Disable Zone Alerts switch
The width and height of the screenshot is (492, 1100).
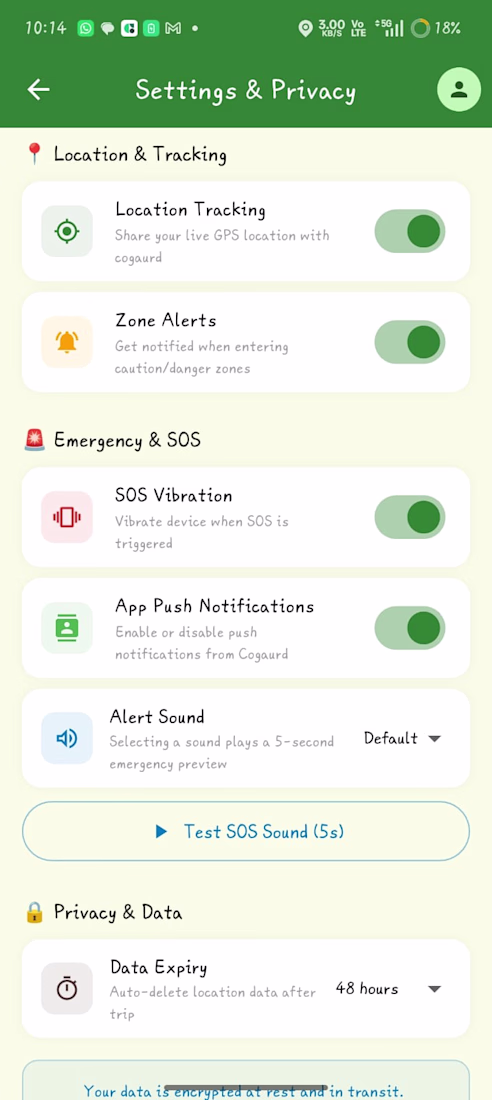pyautogui.click(x=410, y=342)
